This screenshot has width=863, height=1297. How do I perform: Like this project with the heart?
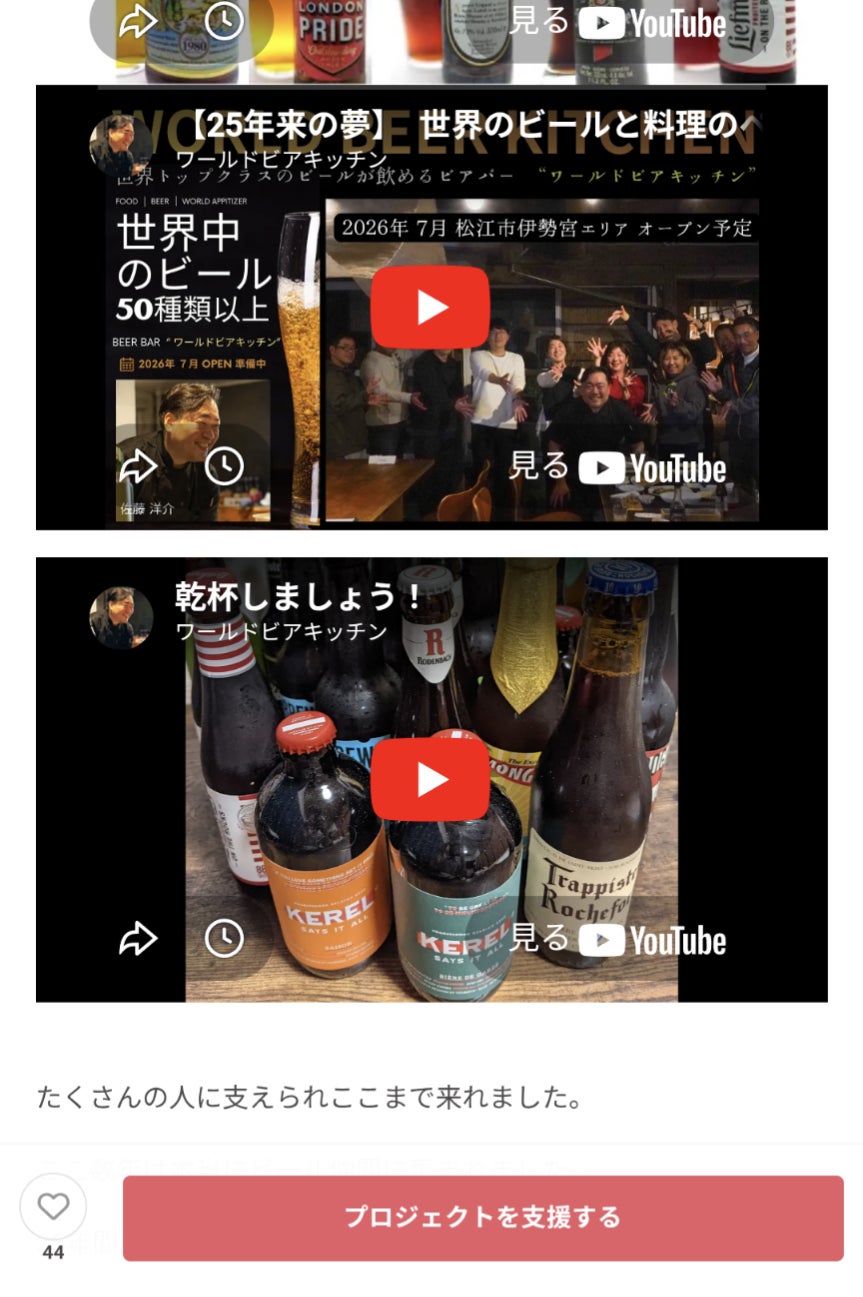tap(53, 1206)
